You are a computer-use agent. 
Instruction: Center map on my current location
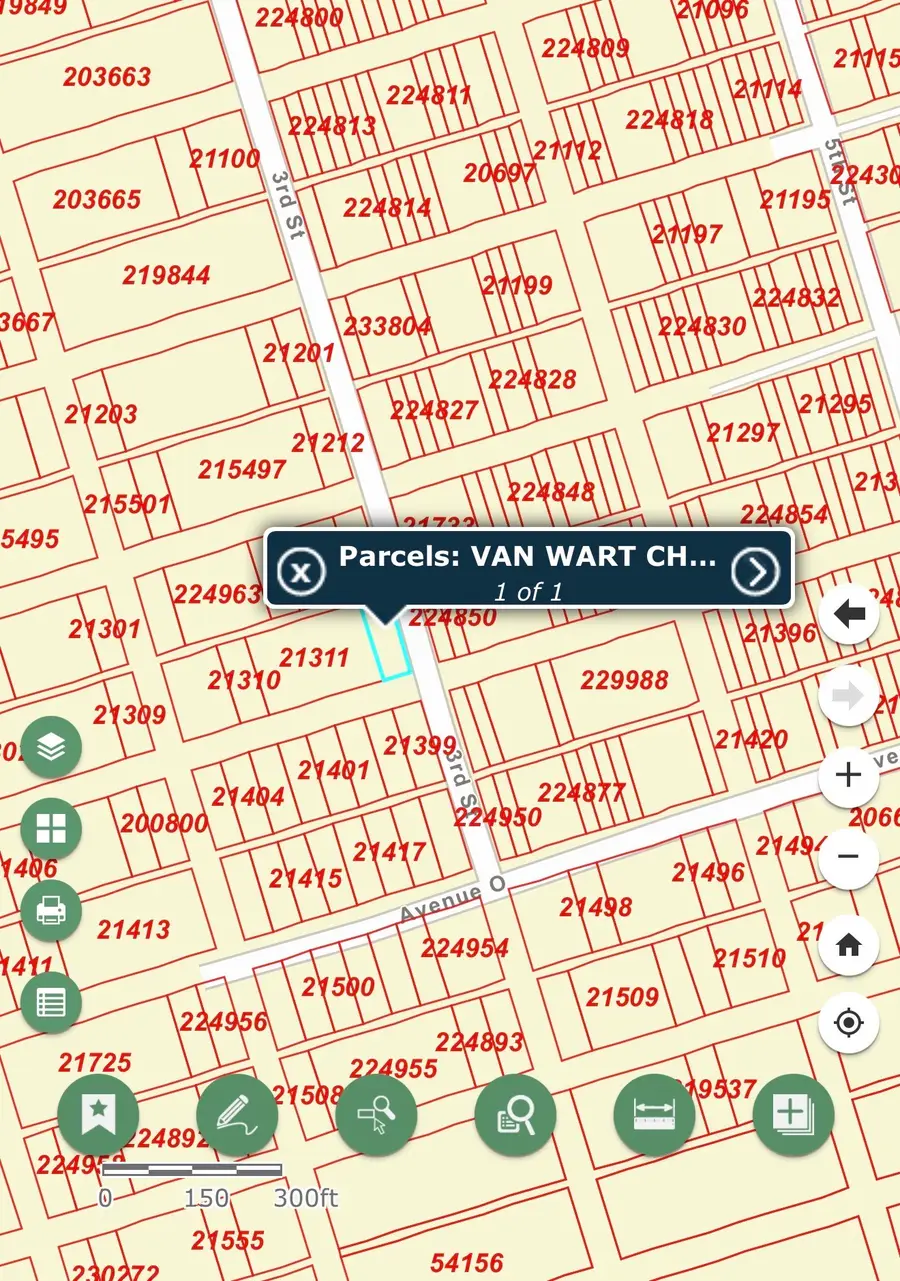848,1022
